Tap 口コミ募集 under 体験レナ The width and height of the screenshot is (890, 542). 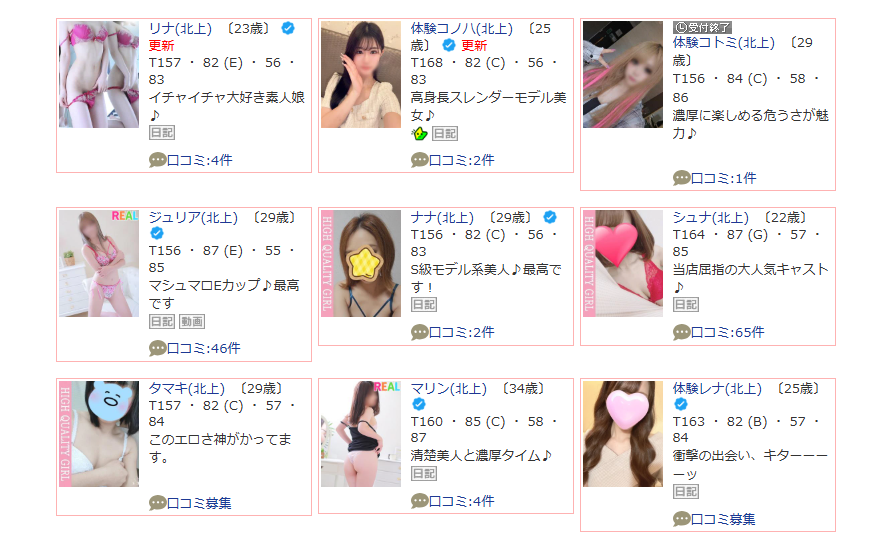[723, 519]
